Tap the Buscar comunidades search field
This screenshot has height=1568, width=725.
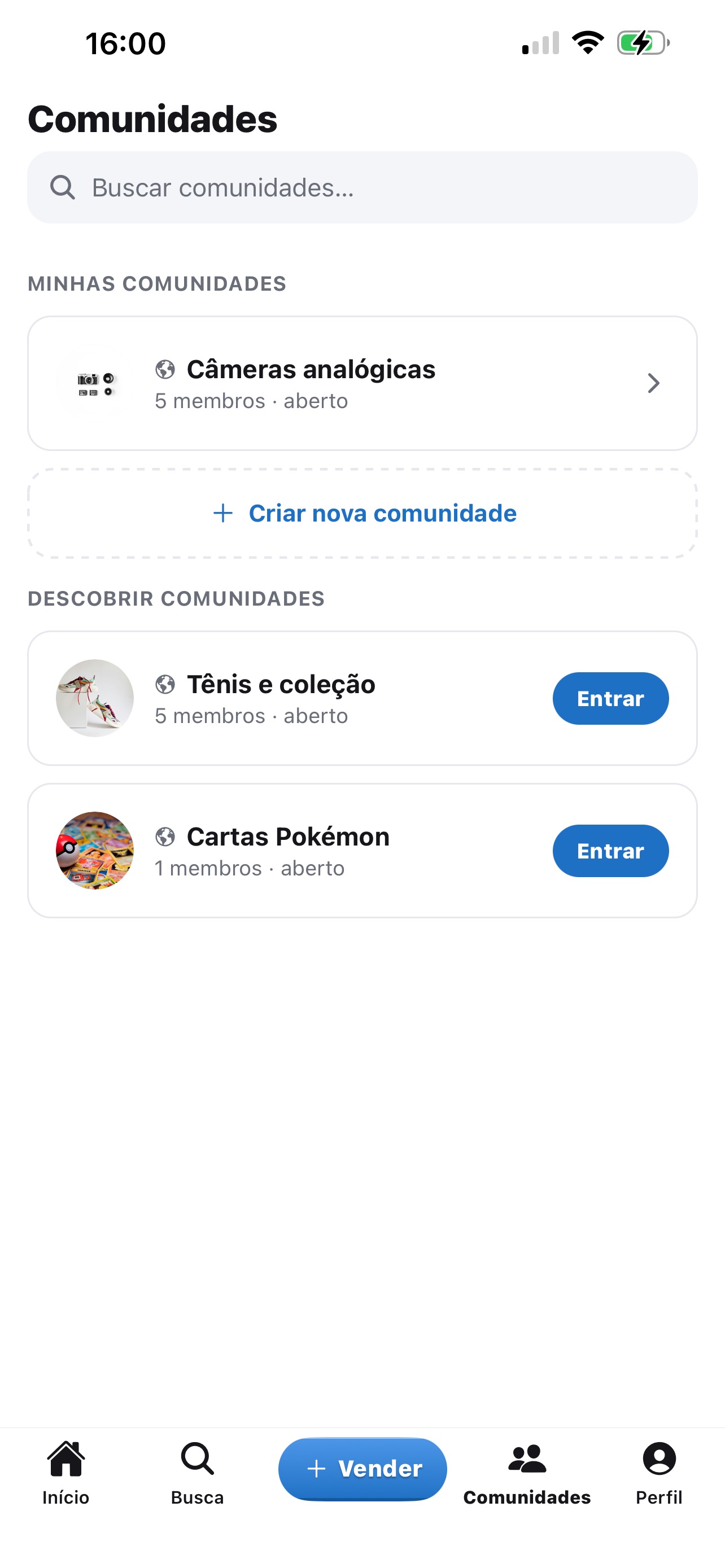coord(362,187)
